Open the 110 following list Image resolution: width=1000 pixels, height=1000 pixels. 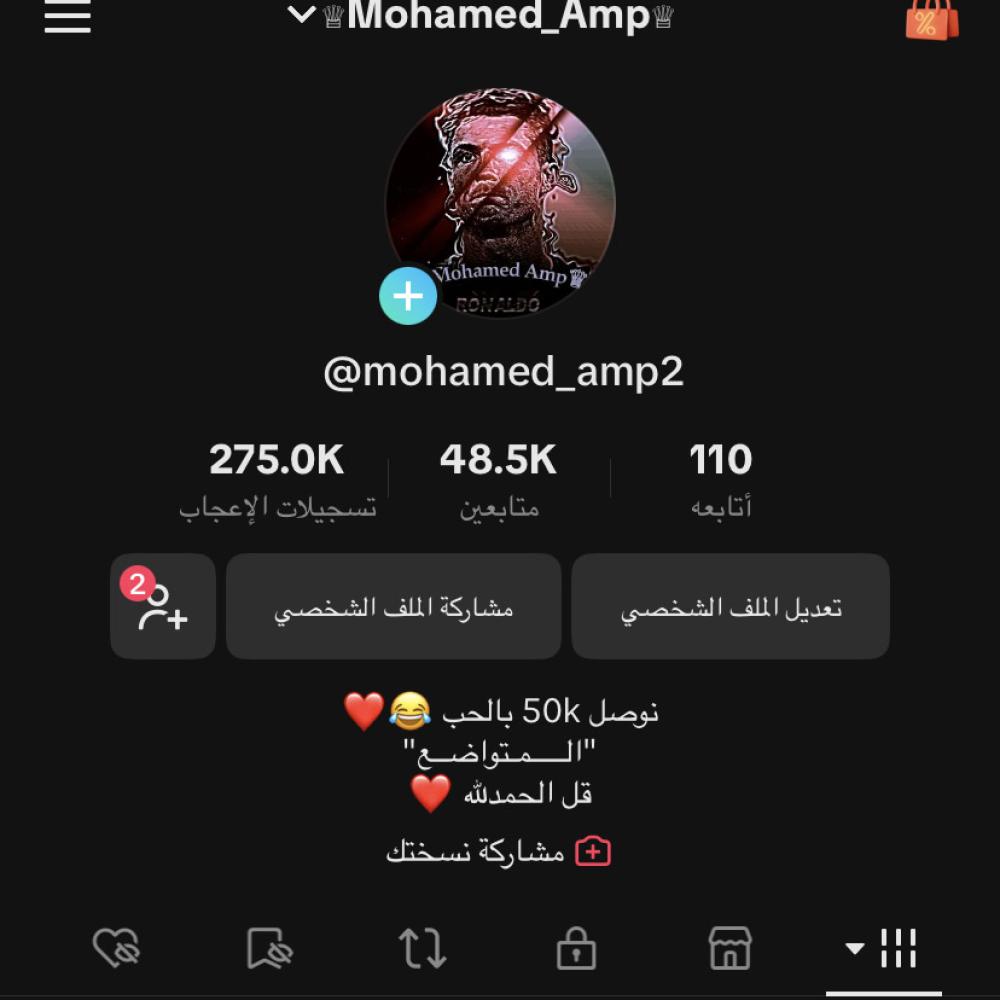coord(720,478)
